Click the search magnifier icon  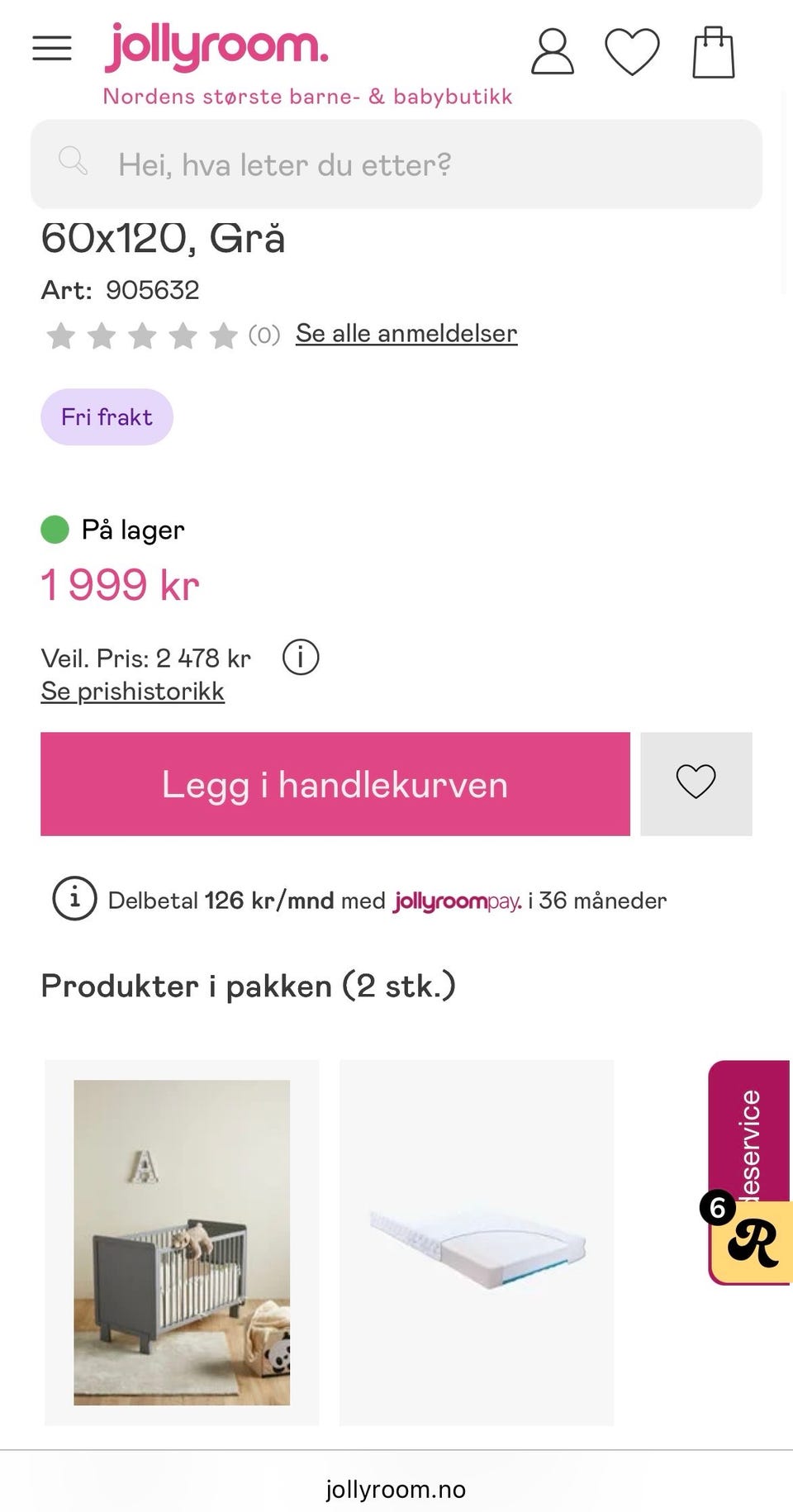click(73, 161)
